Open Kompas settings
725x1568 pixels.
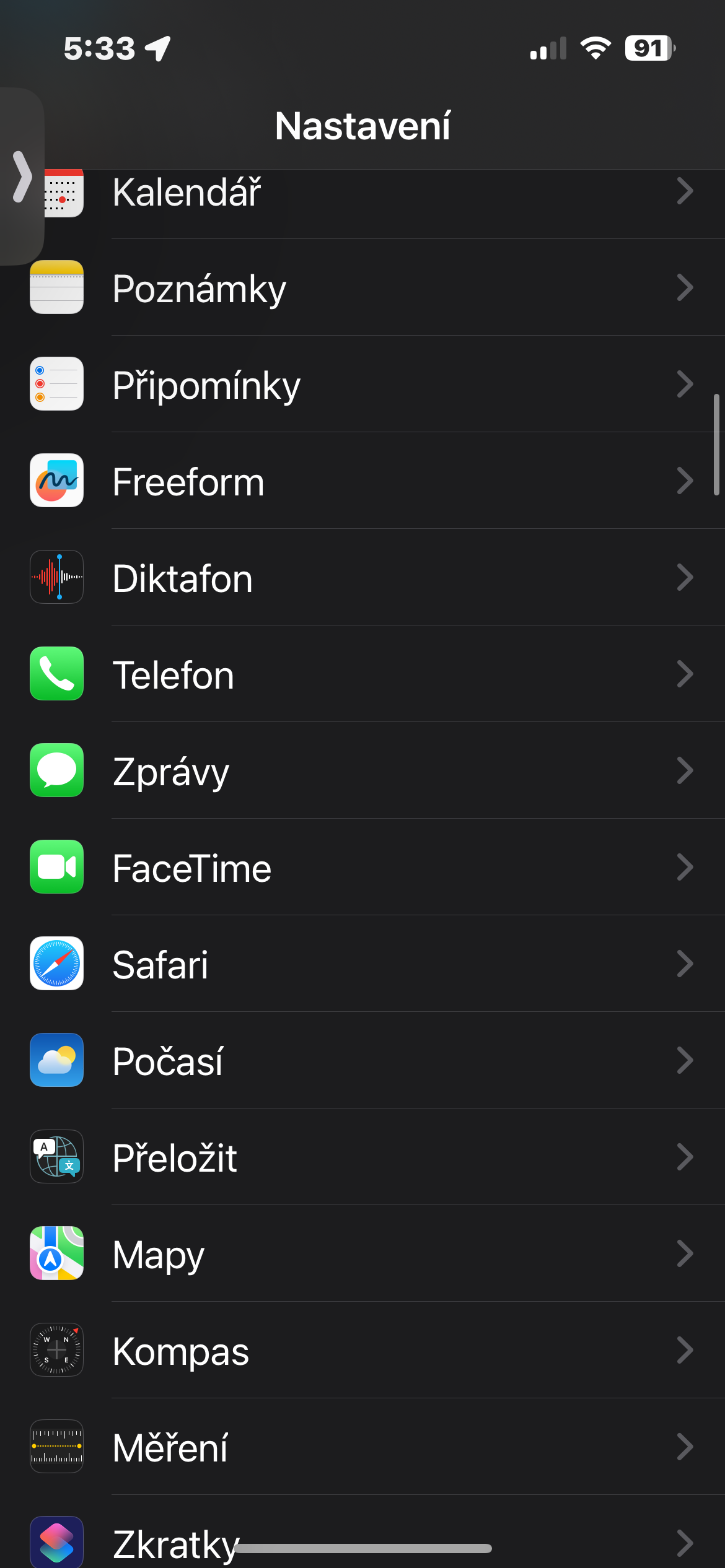(x=362, y=1350)
